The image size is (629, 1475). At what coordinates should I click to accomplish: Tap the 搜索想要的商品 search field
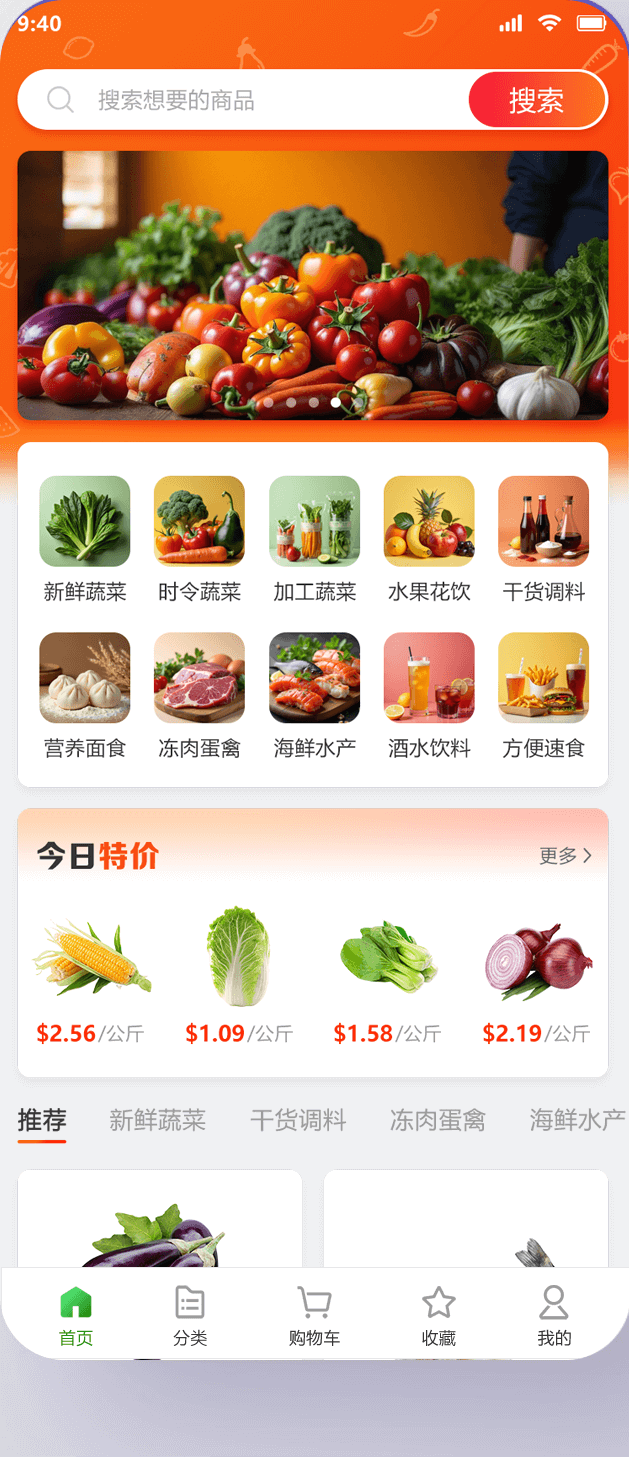[260, 100]
